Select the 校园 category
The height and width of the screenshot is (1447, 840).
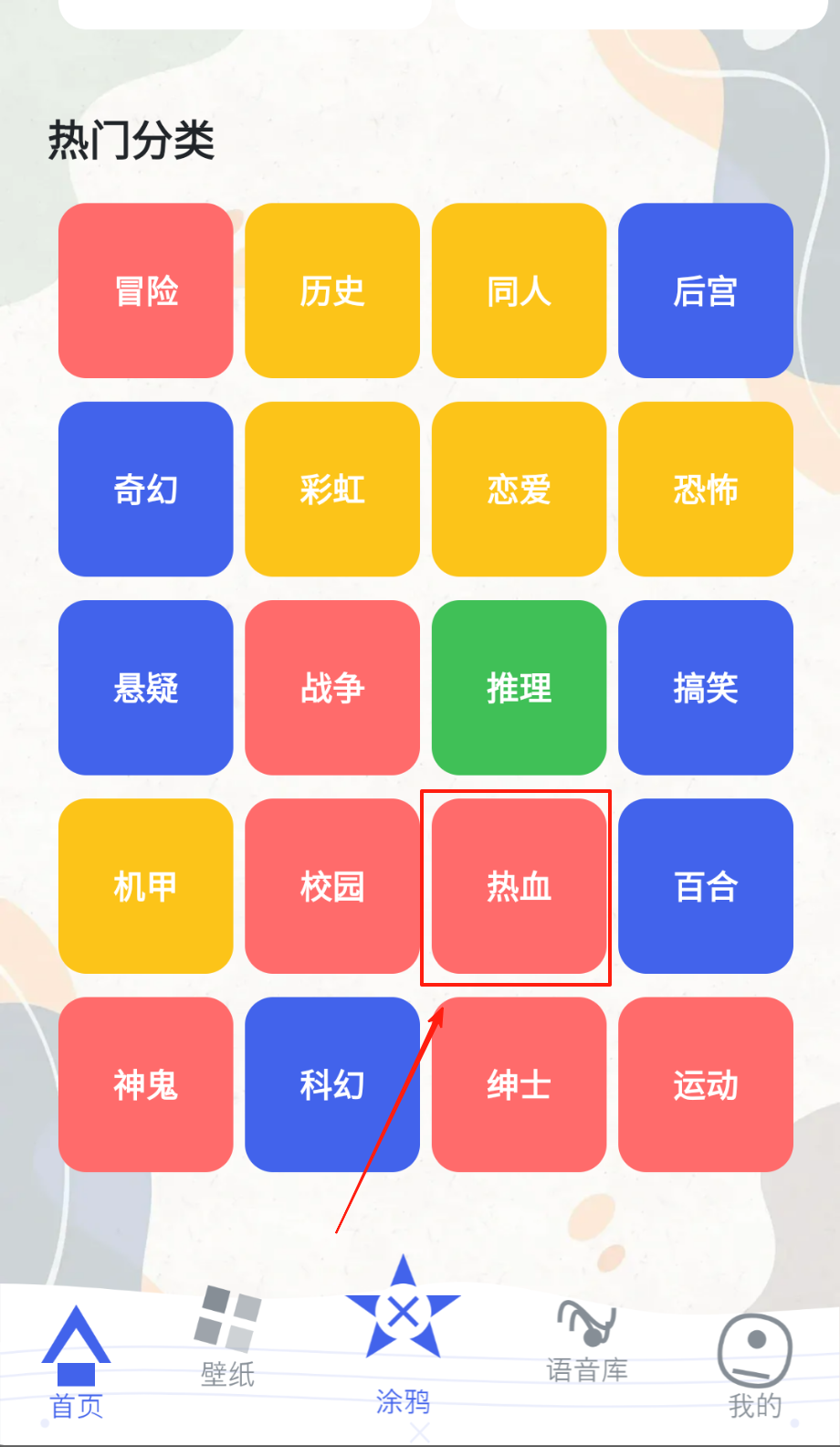[332, 885]
